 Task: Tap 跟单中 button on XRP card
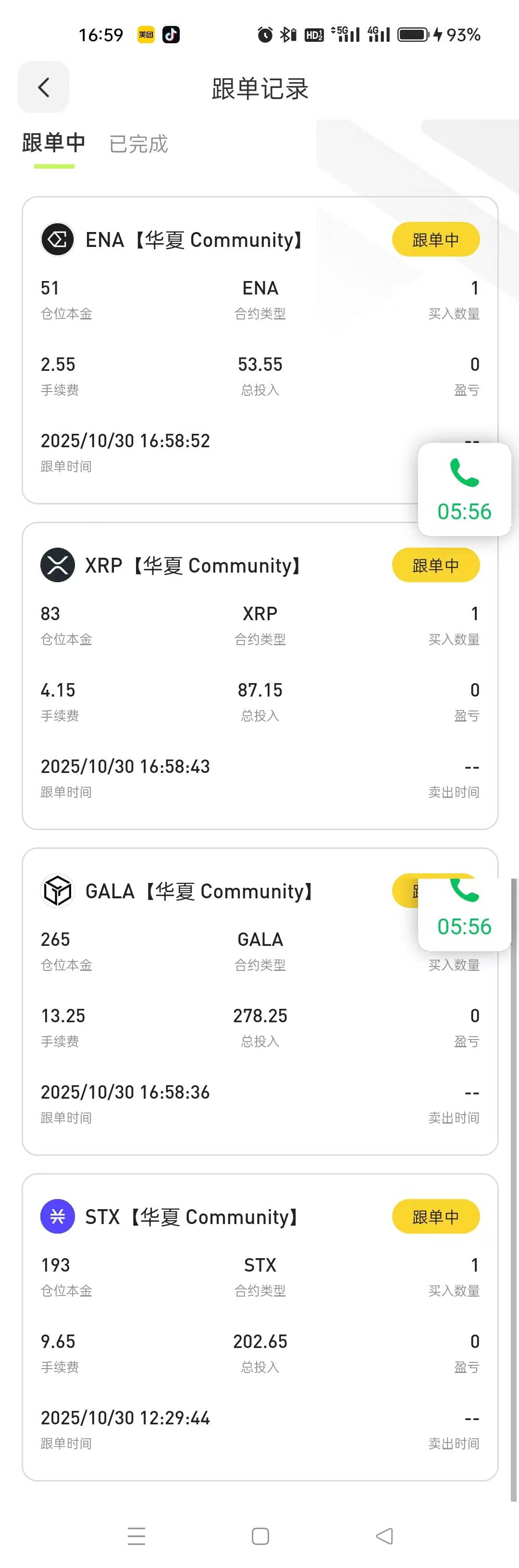click(x=435, y=565)
